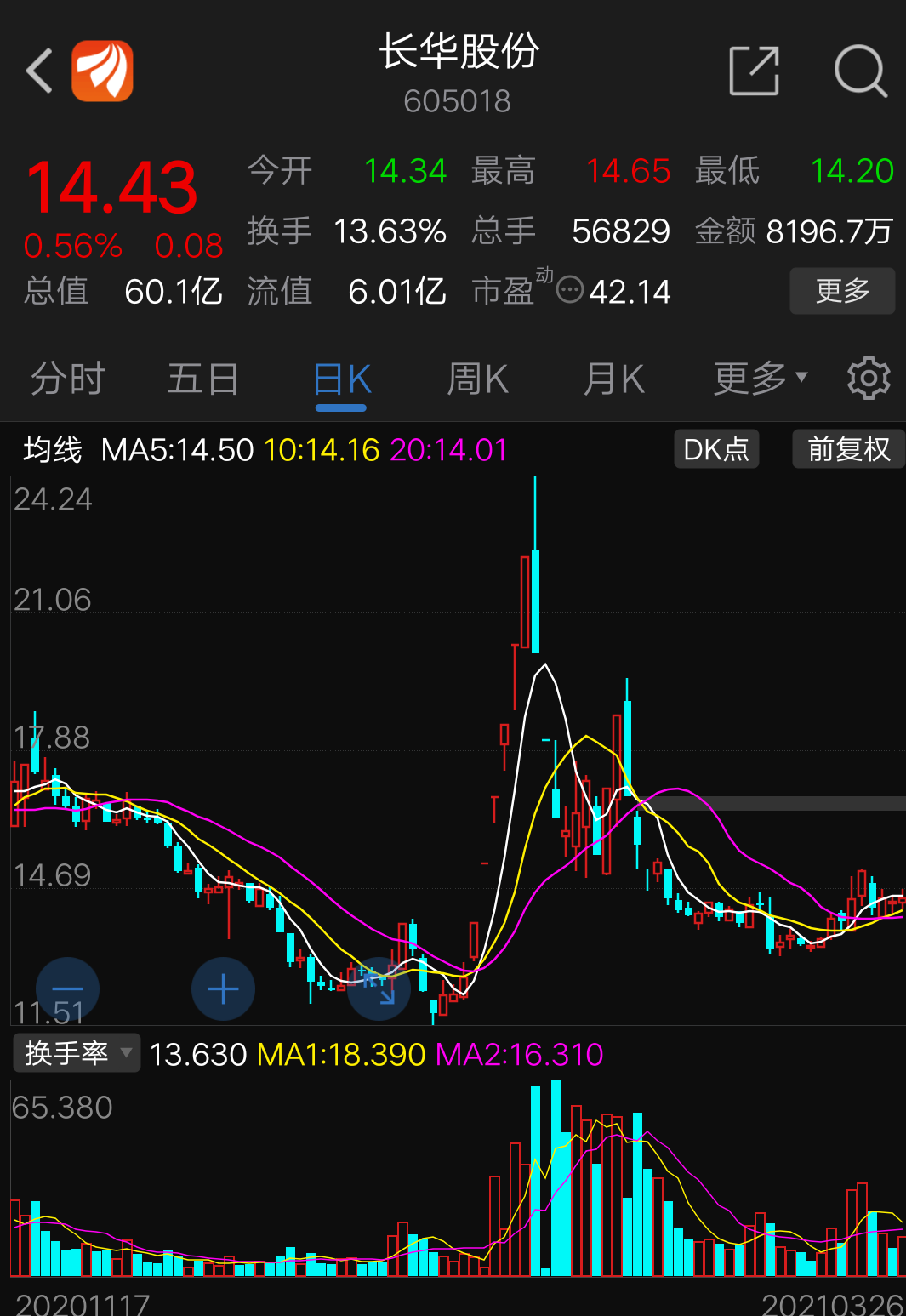Click the share/export icon top right
Viewport: 906px width, 1316px height.
pyautogui.click(x=754, y=71)
